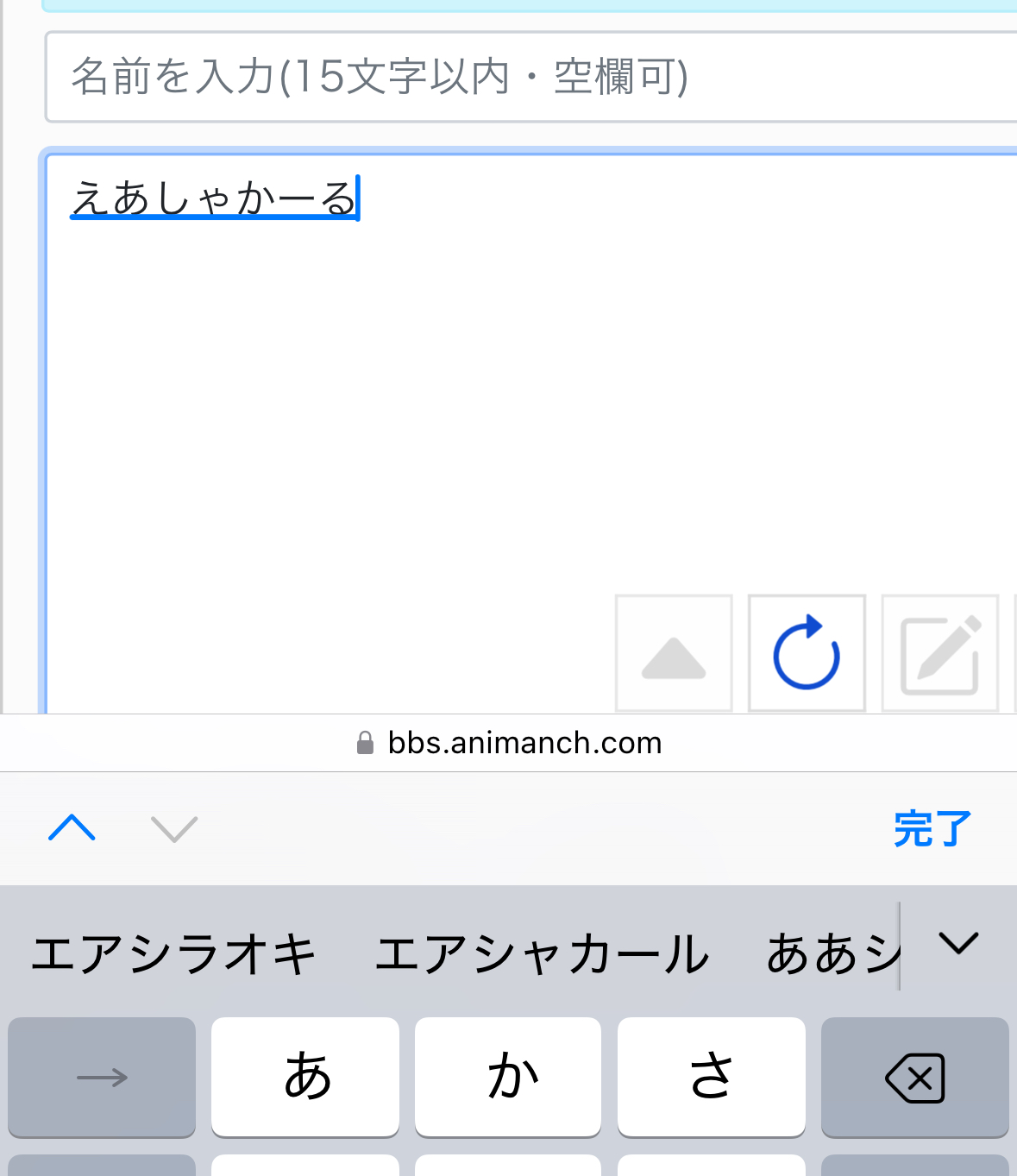Tap the pencil edit icon button

(x=939, y=654)
